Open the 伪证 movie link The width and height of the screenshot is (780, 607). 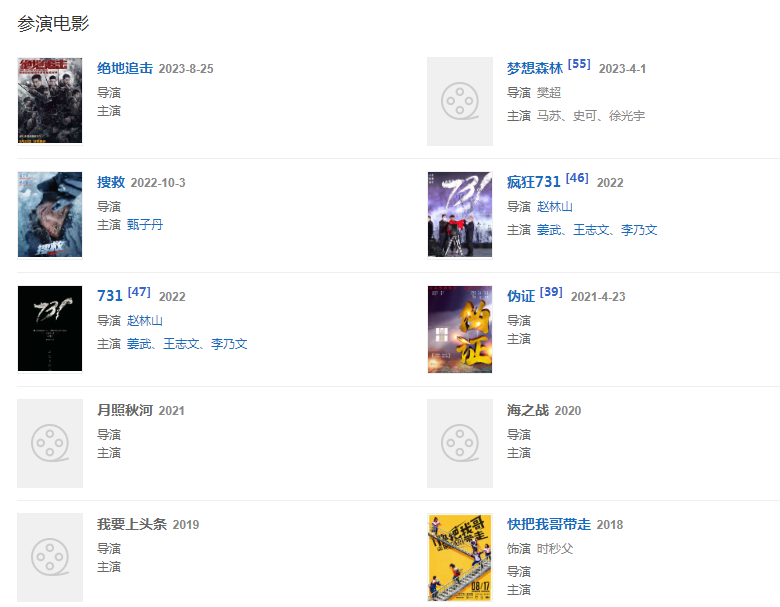click(x=520, y=296)
